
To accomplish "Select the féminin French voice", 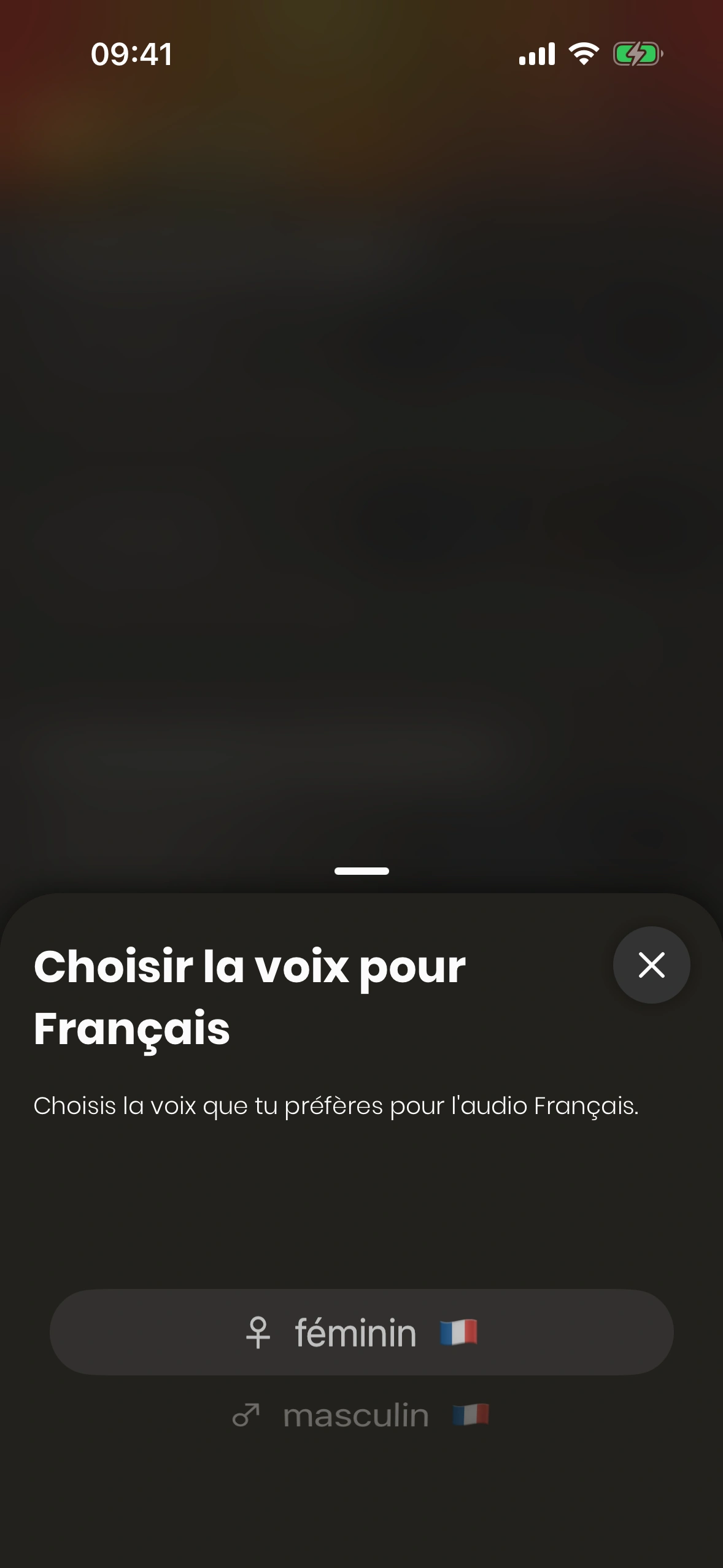I will [361, 1332].
